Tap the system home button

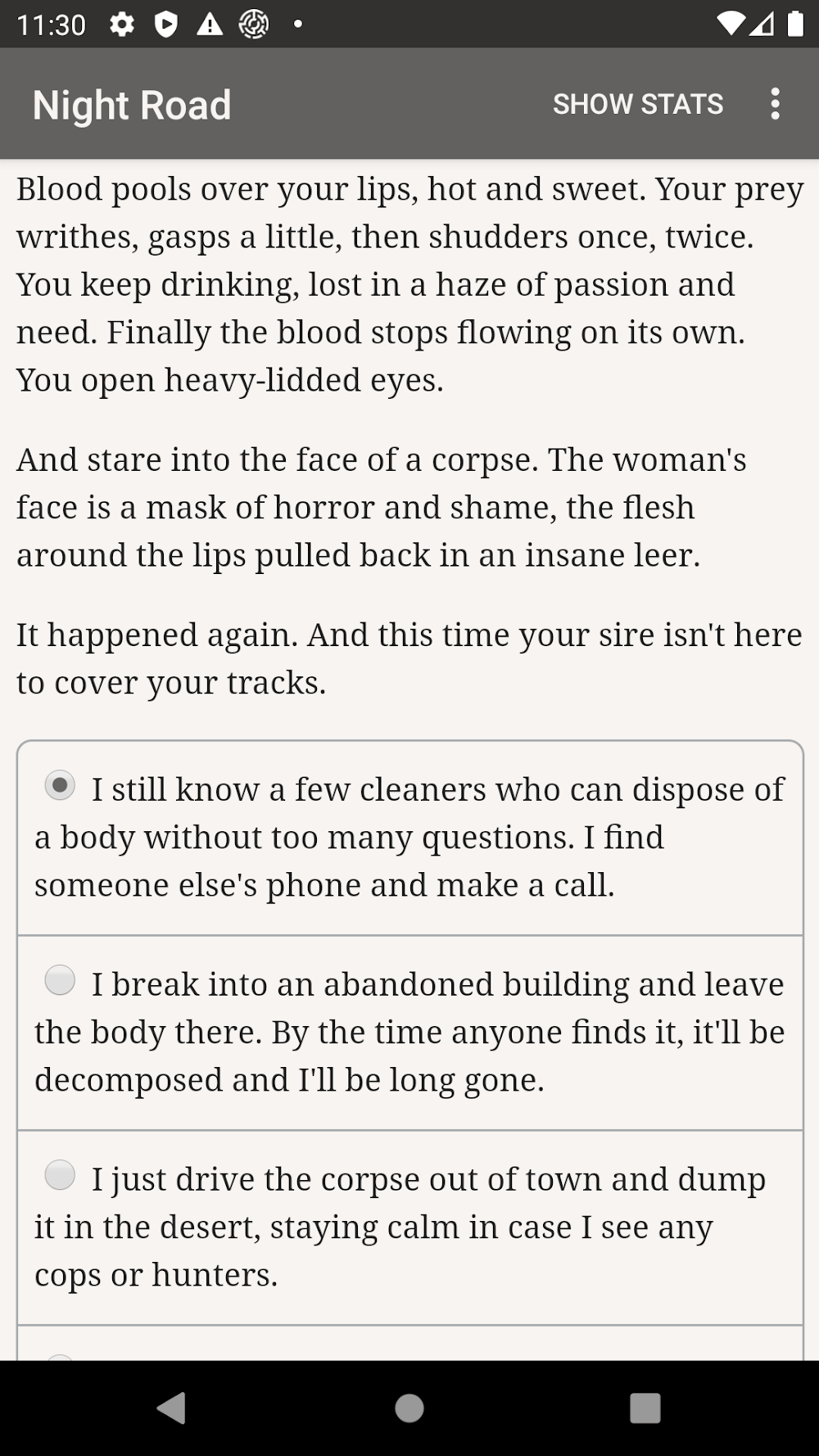(409, 1408)
